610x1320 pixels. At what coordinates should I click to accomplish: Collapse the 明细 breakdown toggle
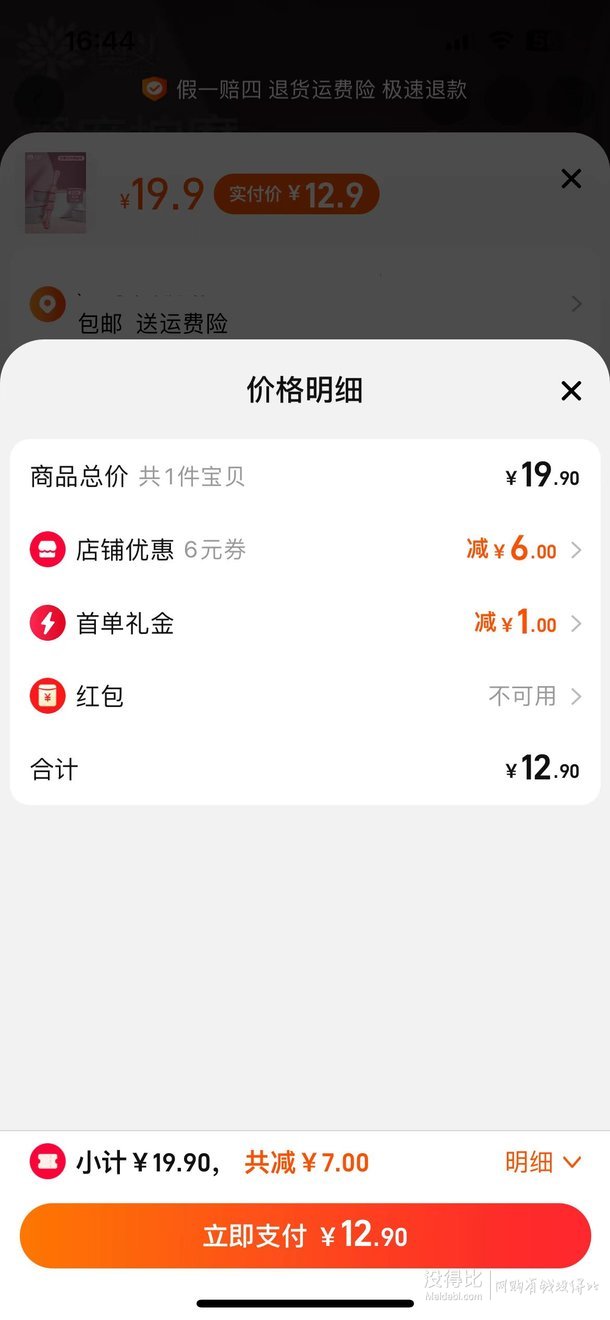[543, 1162]
